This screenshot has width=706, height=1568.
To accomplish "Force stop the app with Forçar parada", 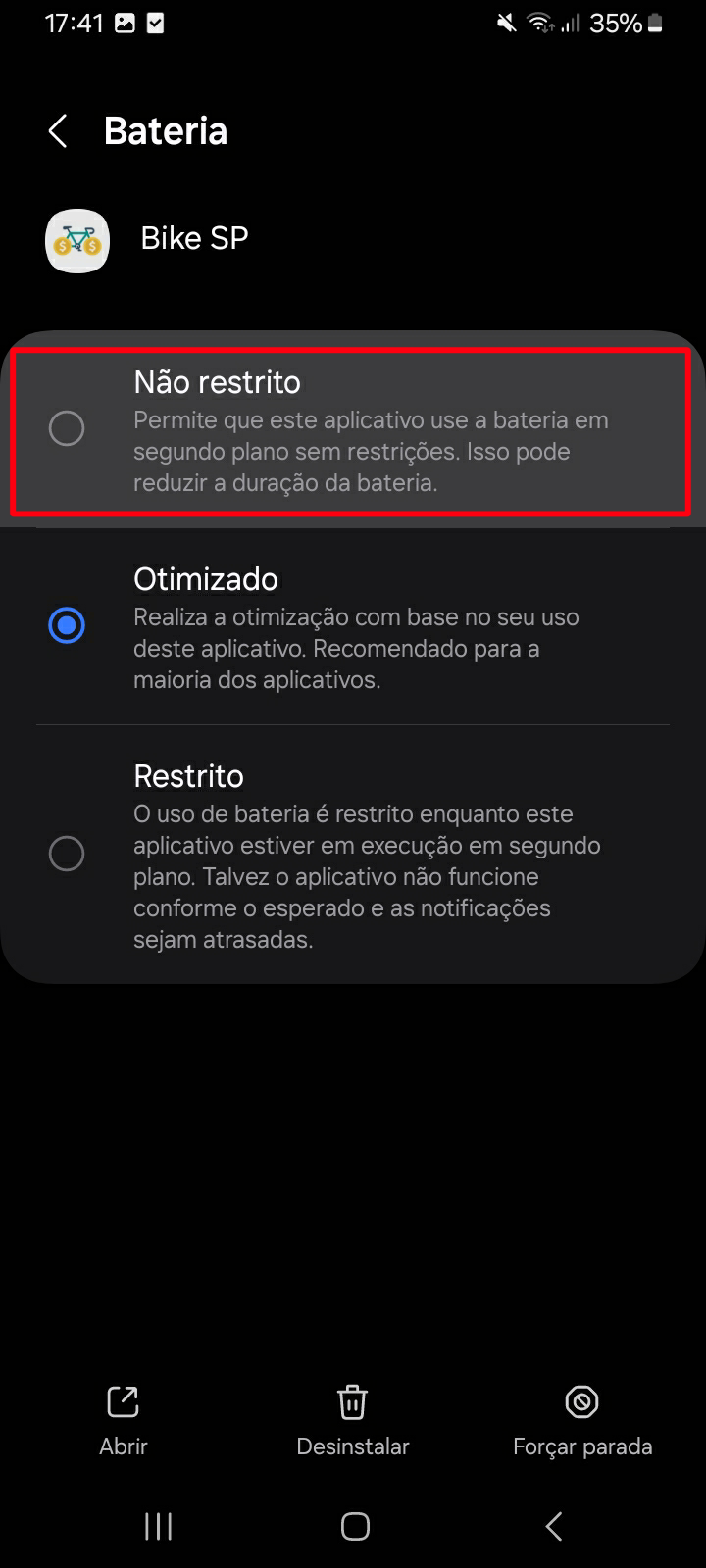I will (582, 1421).
